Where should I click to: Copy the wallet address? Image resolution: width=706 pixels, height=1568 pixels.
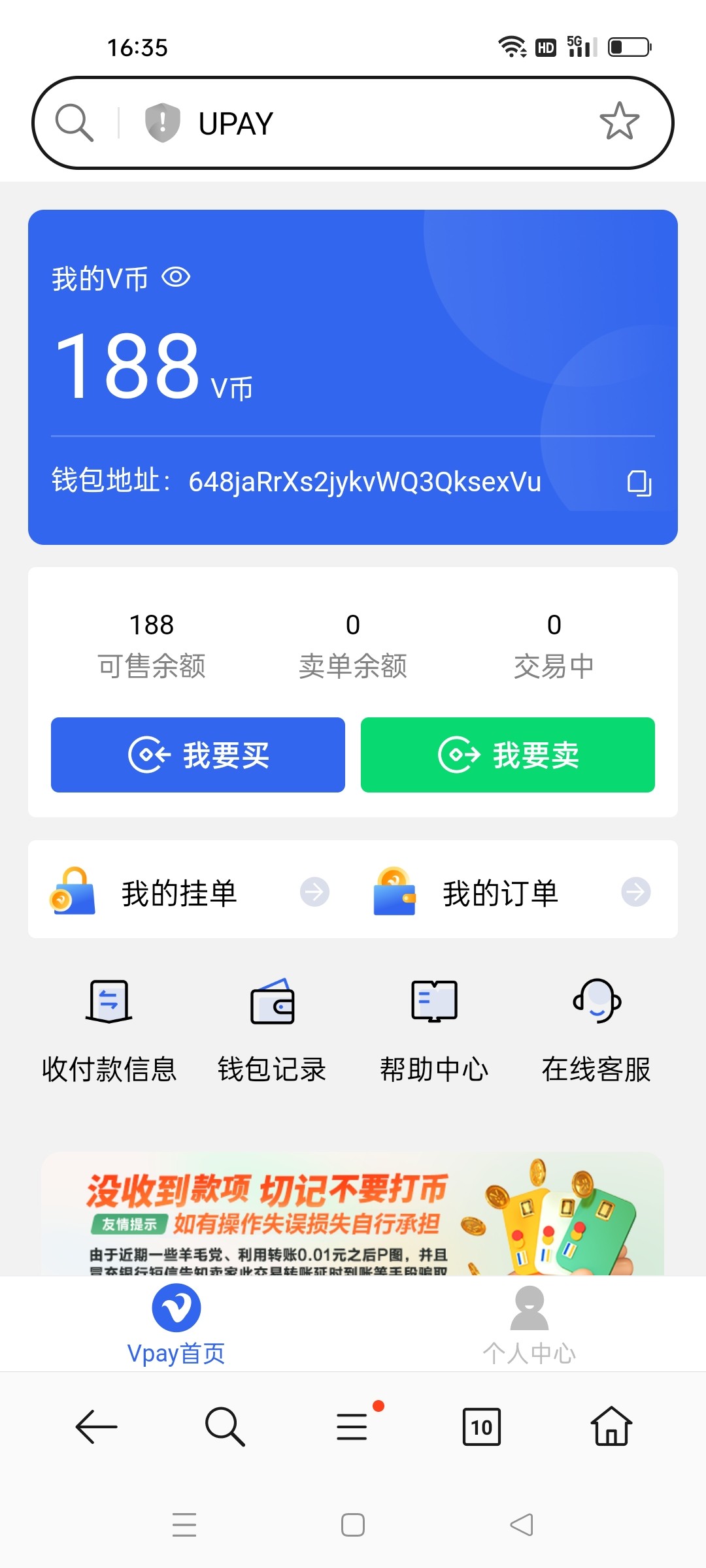pos(639,483)
